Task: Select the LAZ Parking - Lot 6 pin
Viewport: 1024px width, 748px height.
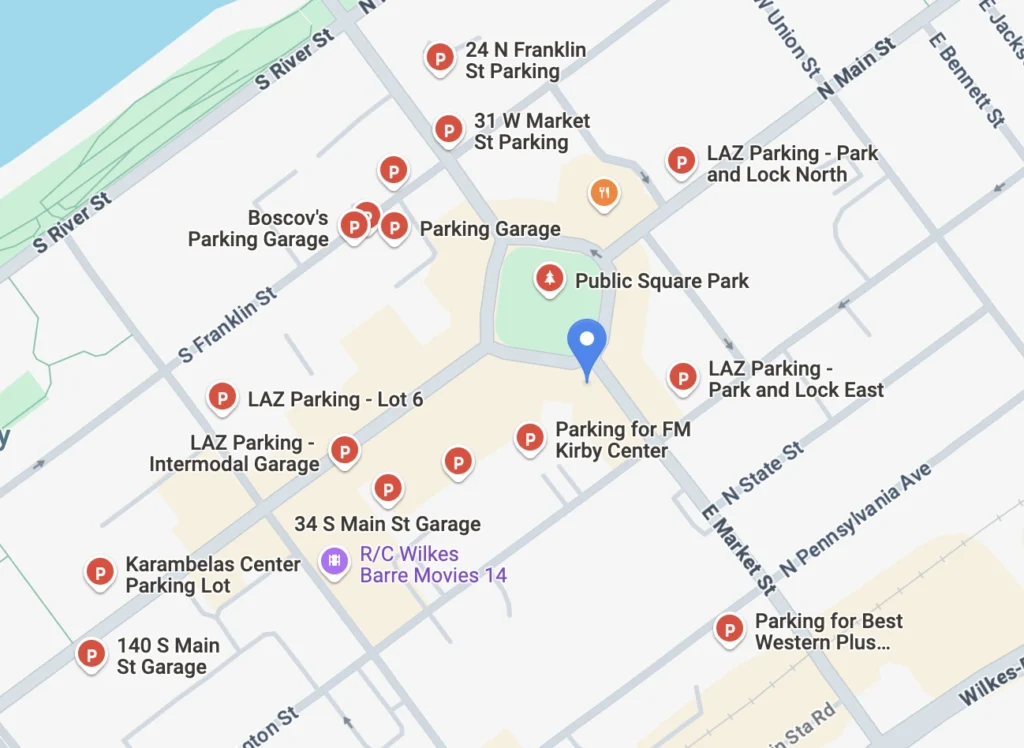Action: pyautogui.click(x=221, y=396)
